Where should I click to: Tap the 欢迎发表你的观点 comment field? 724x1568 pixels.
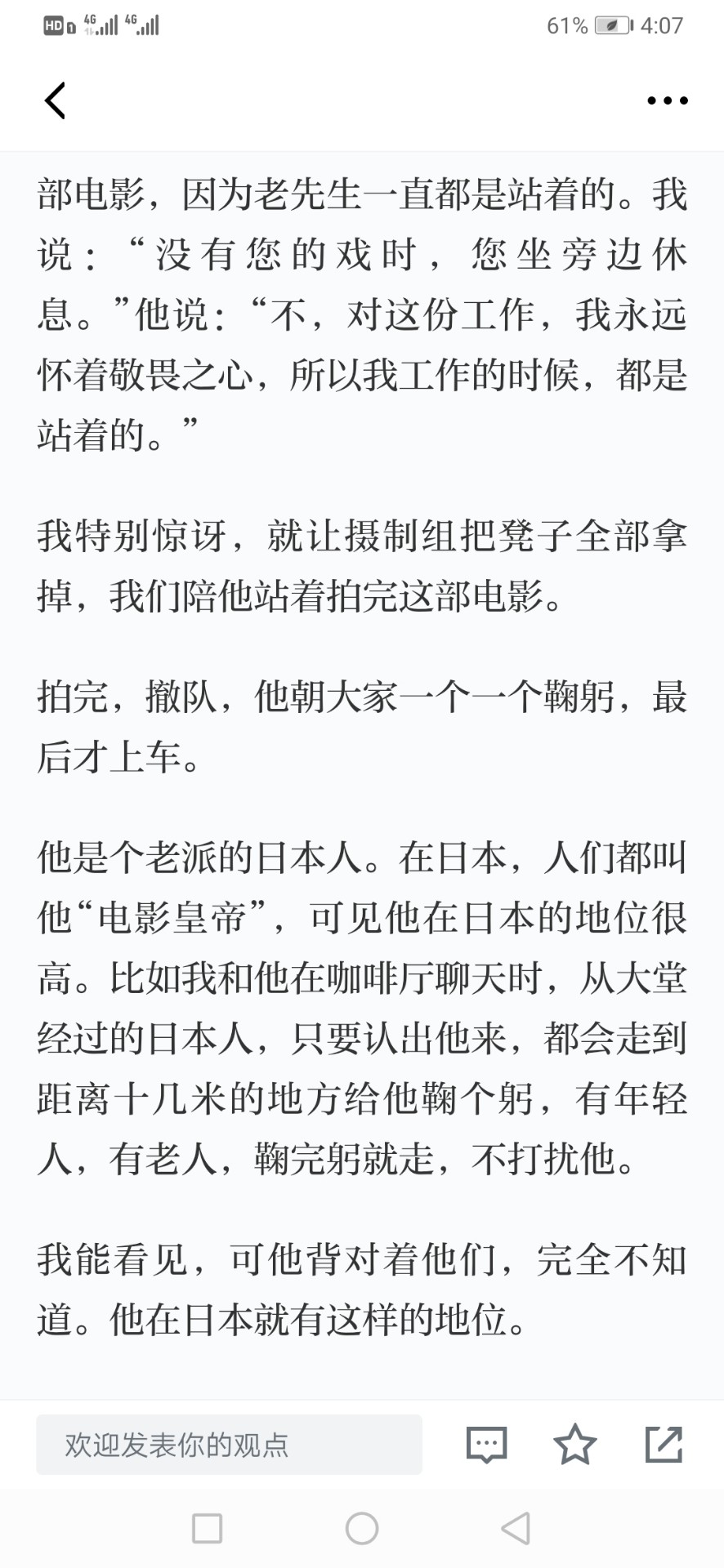click(x=229, y=1445)
